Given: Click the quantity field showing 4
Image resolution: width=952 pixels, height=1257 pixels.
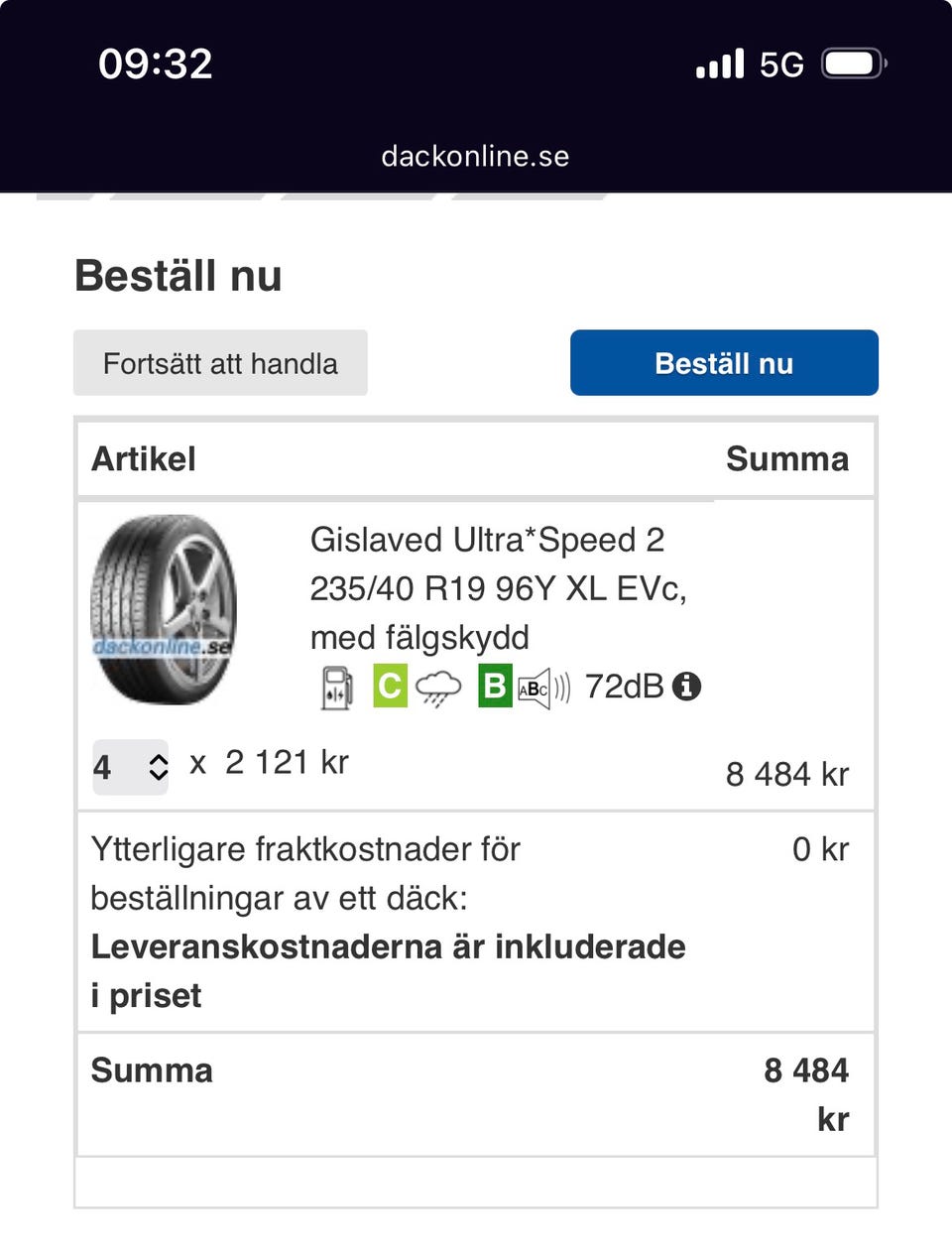Looking at the screenshot, I should click(114, 766).
